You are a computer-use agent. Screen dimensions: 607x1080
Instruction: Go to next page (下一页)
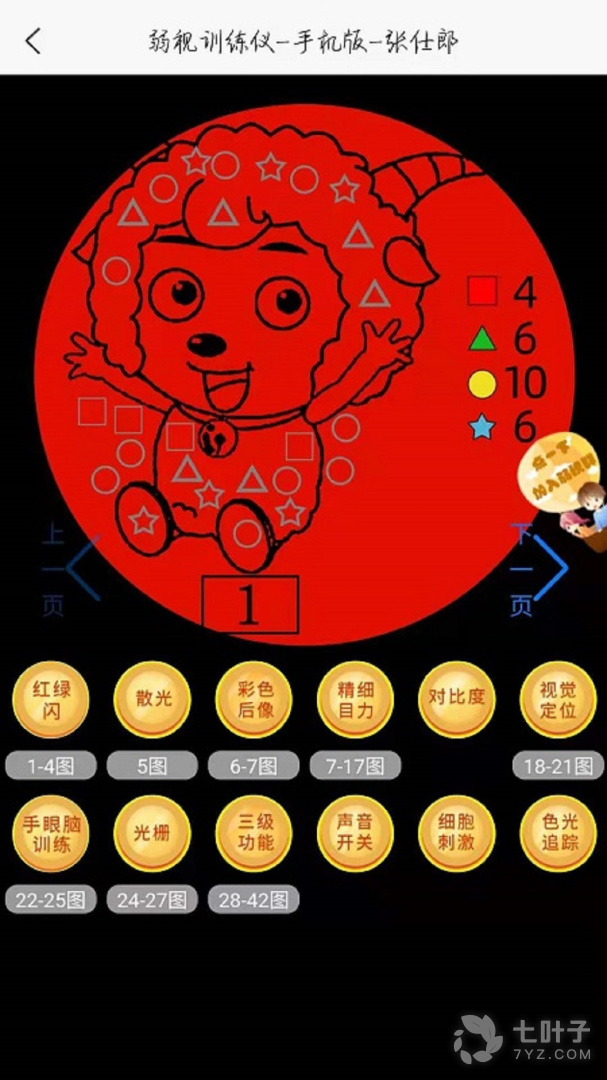539,568
